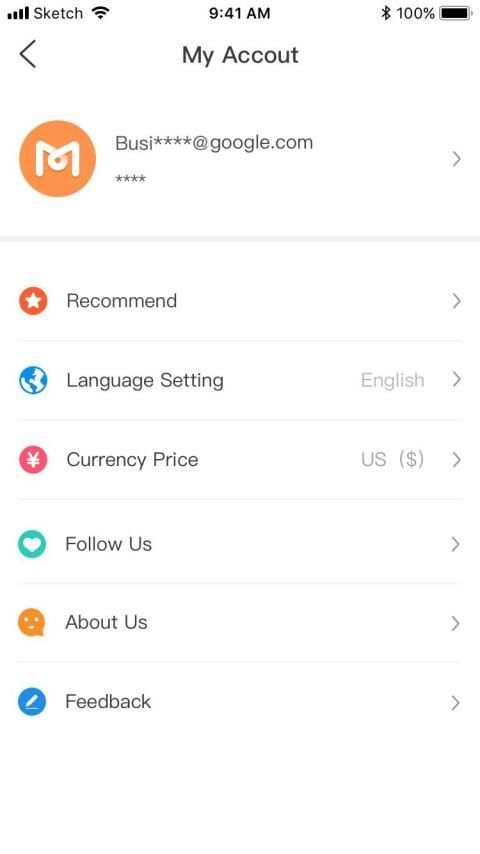Viewport: 480px width, 854px height.
Task: Change the Language Setting
Action: point(240,380)
